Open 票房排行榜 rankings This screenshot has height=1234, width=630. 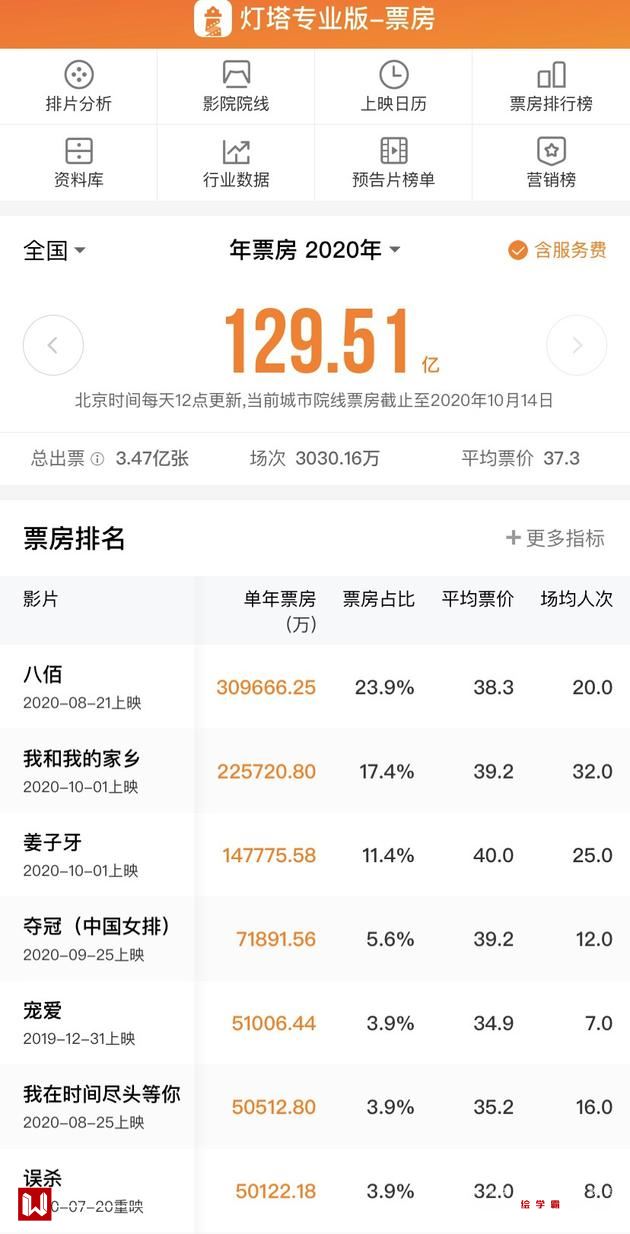pos(551,86)
